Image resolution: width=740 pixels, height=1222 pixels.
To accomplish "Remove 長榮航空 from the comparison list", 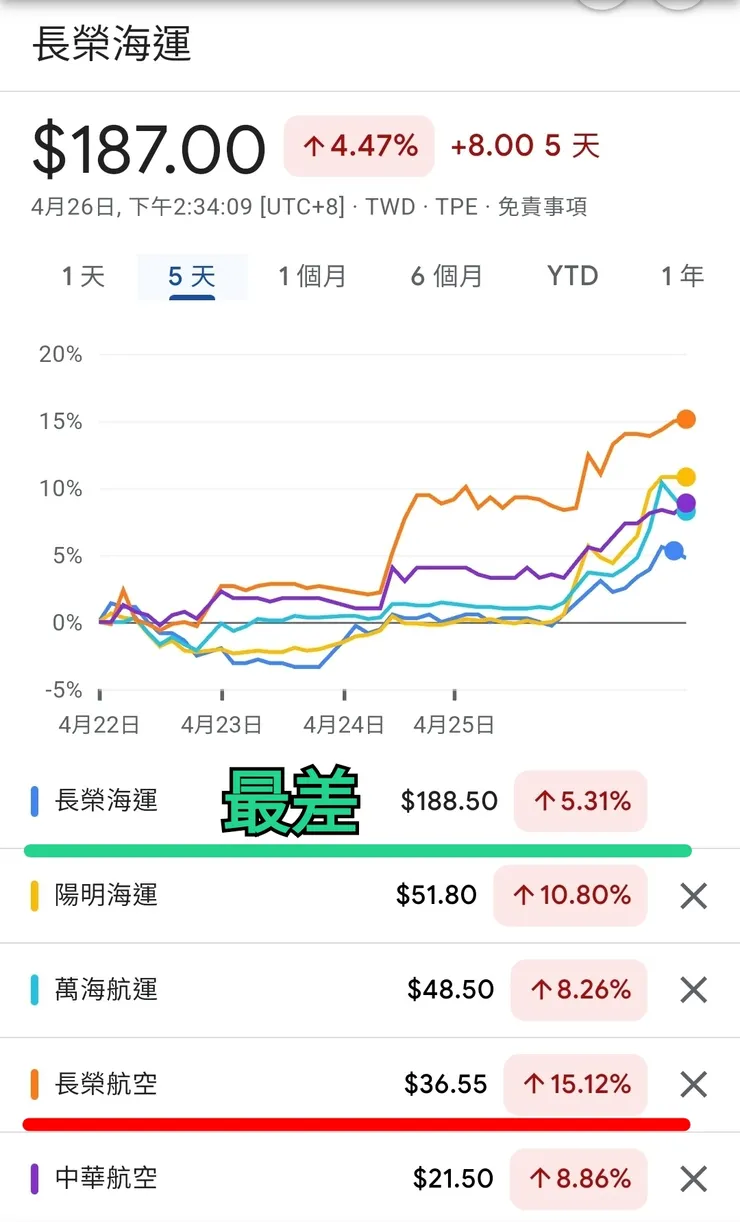I will [x=692, y=1083].
